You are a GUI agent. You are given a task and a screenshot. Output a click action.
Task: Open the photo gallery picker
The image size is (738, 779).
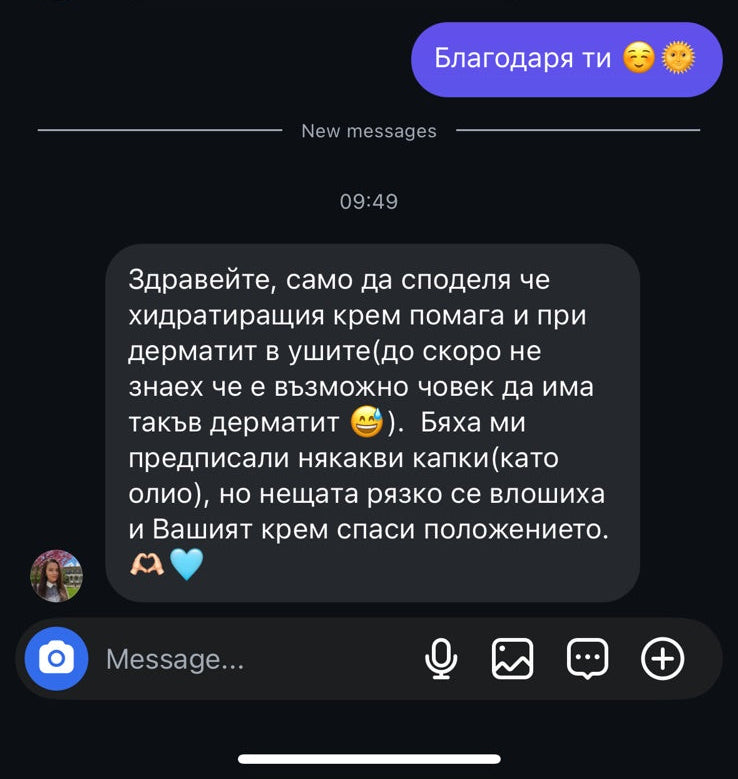[513, 659]
